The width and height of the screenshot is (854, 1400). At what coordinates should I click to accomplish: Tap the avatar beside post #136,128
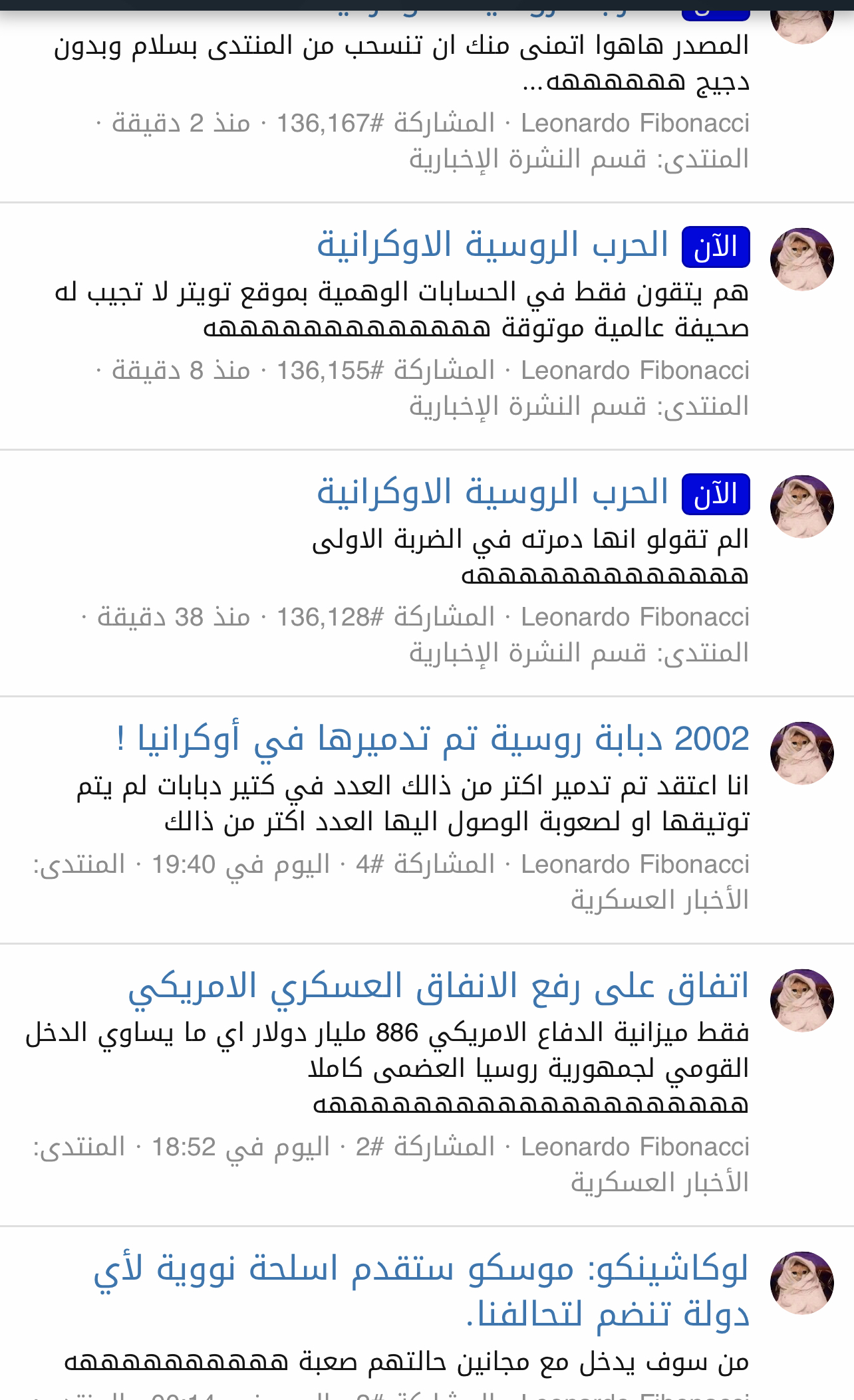801,507
